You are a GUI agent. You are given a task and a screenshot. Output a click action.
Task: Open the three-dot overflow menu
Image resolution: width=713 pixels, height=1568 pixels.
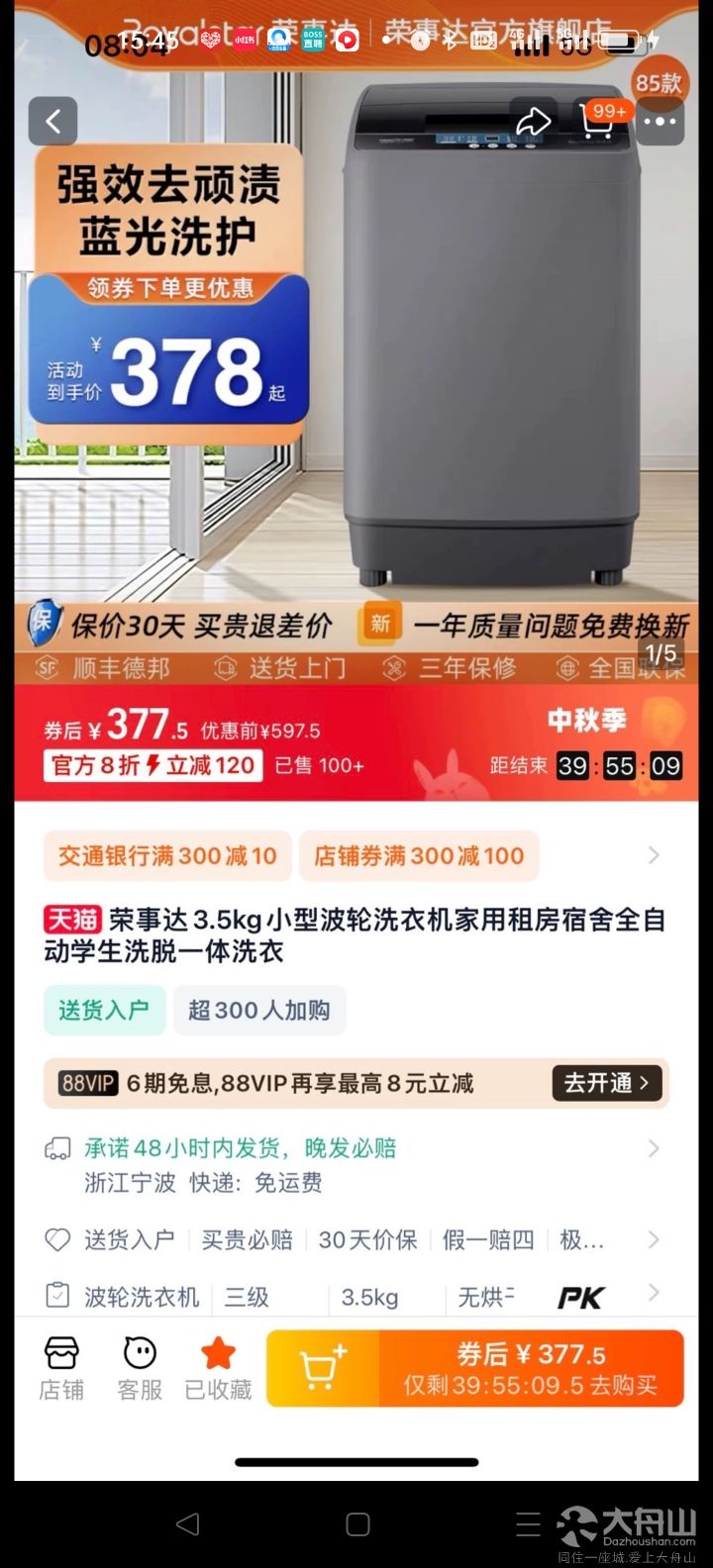tap(660, 122)
